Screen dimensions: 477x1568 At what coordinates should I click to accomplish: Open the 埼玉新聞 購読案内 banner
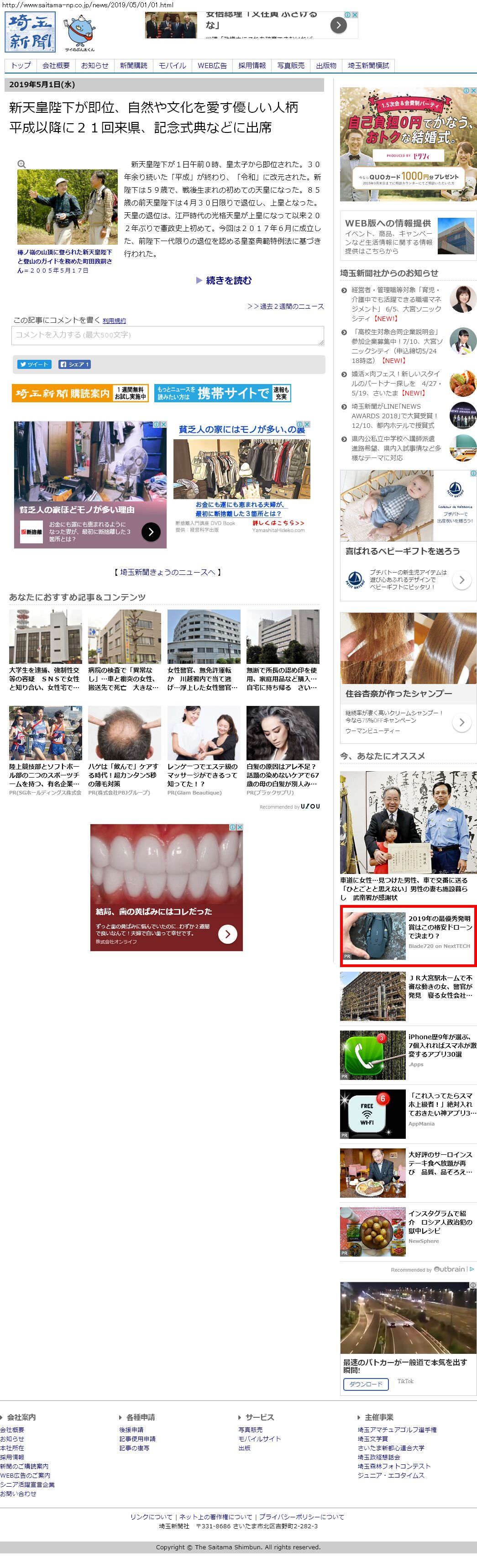coord(80,393)
